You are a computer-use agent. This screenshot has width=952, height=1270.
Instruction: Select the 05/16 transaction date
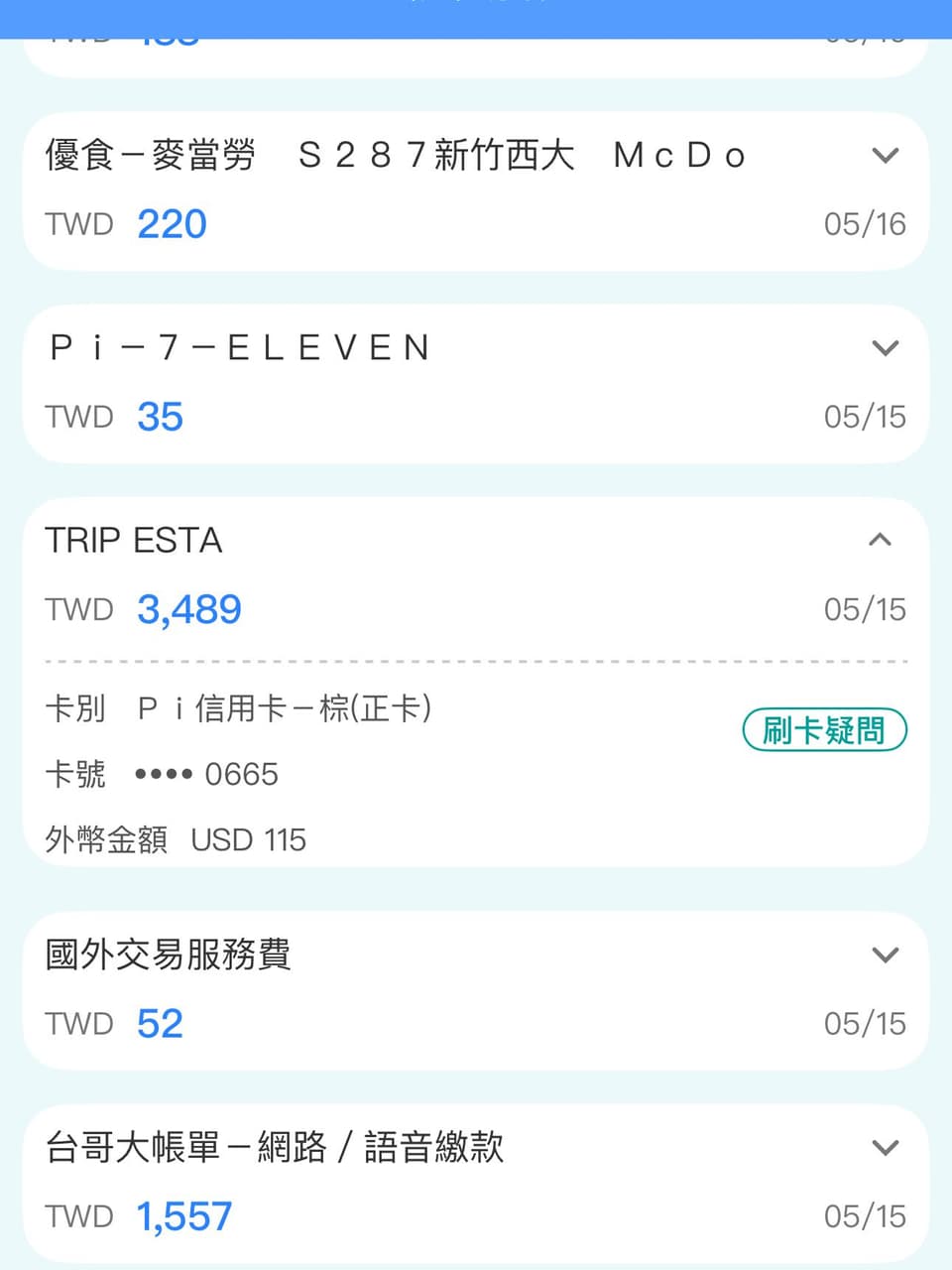click(865, 223)
